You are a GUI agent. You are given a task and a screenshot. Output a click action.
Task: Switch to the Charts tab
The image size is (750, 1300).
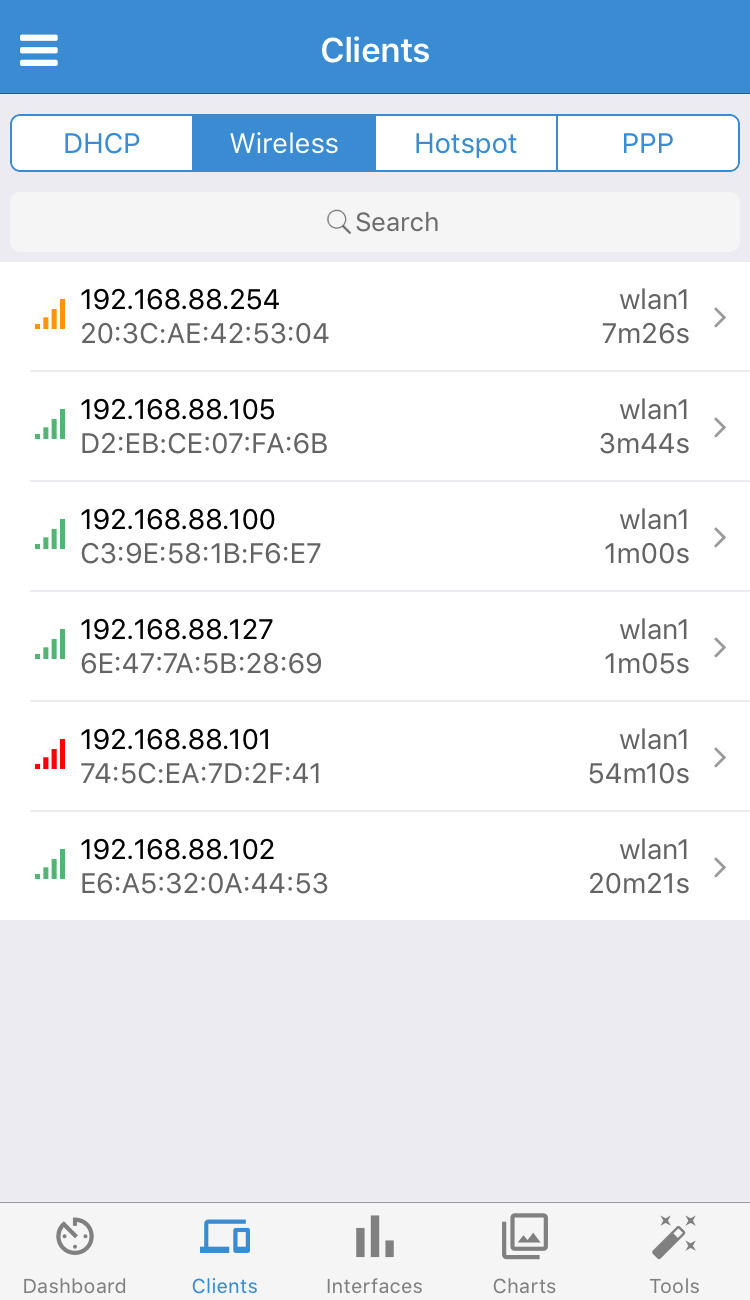coord(524,1254)
